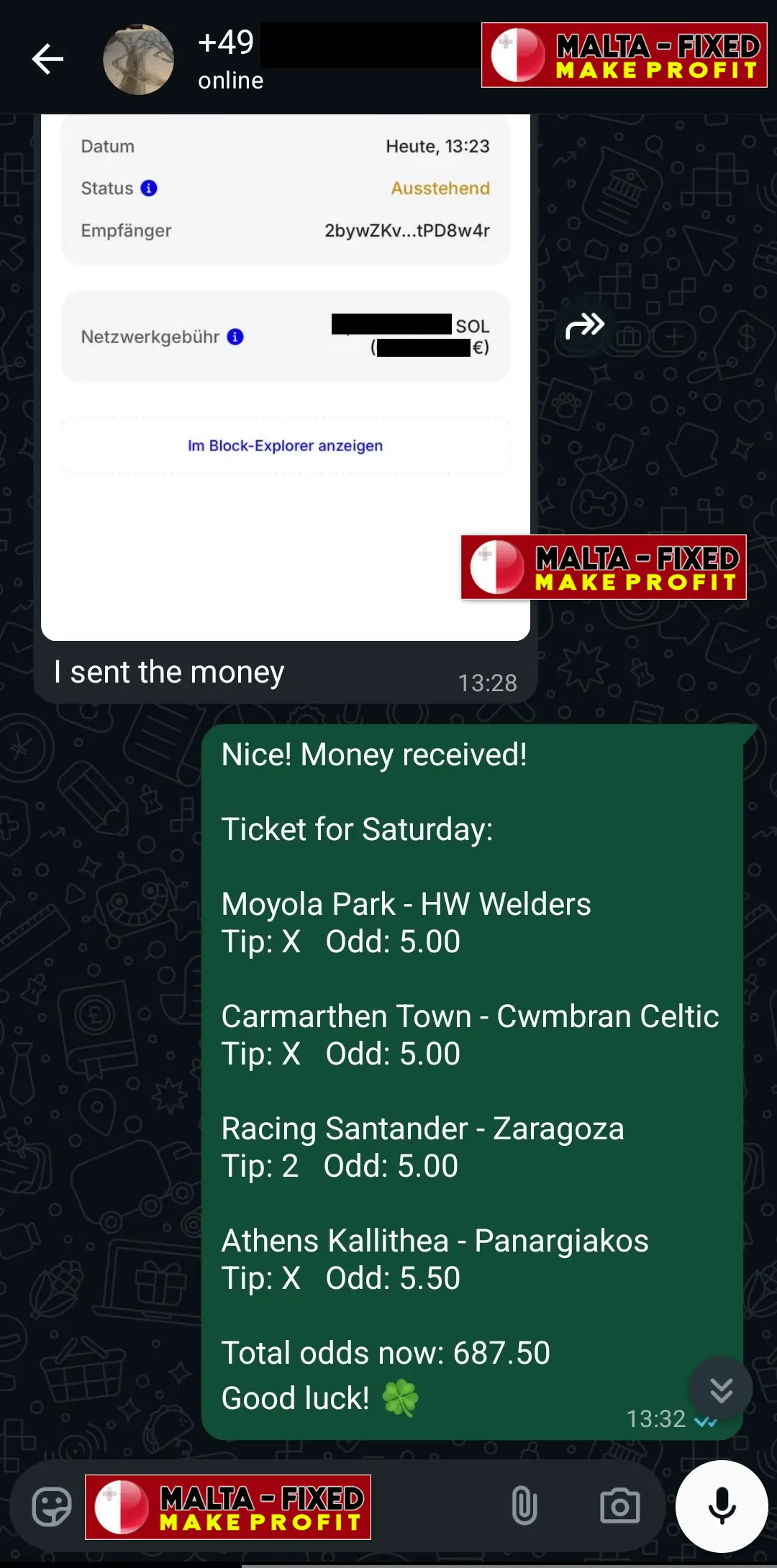
Task: Open the contact's profile picture
Action: pos(138,60)
